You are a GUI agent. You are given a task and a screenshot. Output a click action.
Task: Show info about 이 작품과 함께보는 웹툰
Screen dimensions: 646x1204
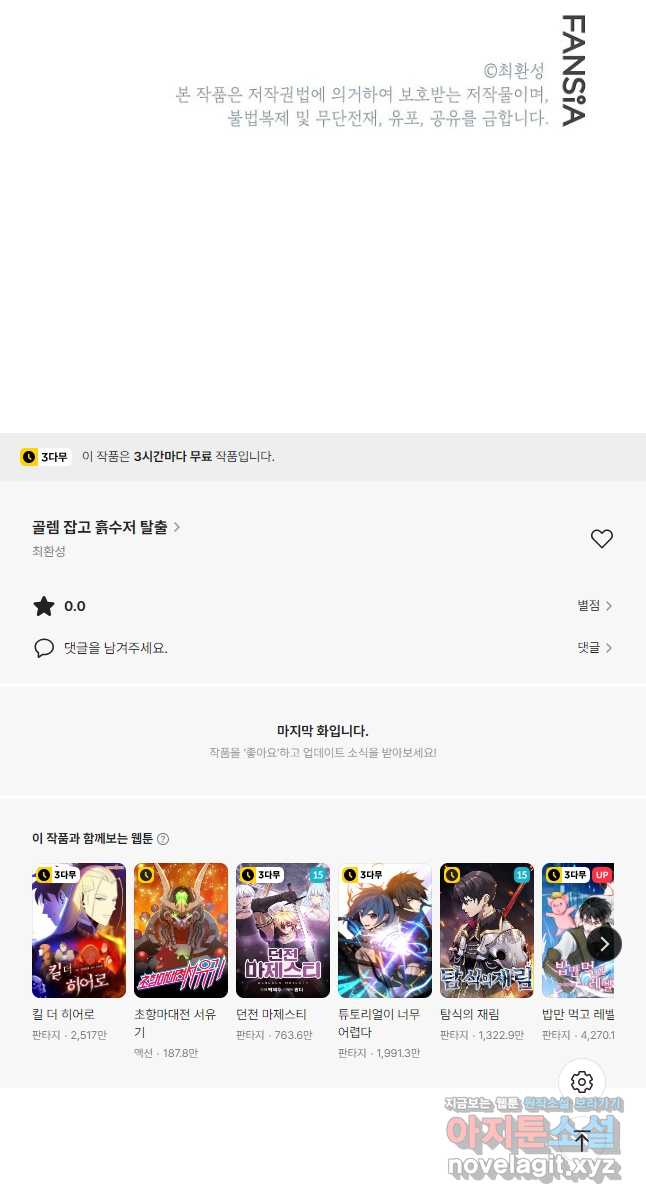(163, 839)
